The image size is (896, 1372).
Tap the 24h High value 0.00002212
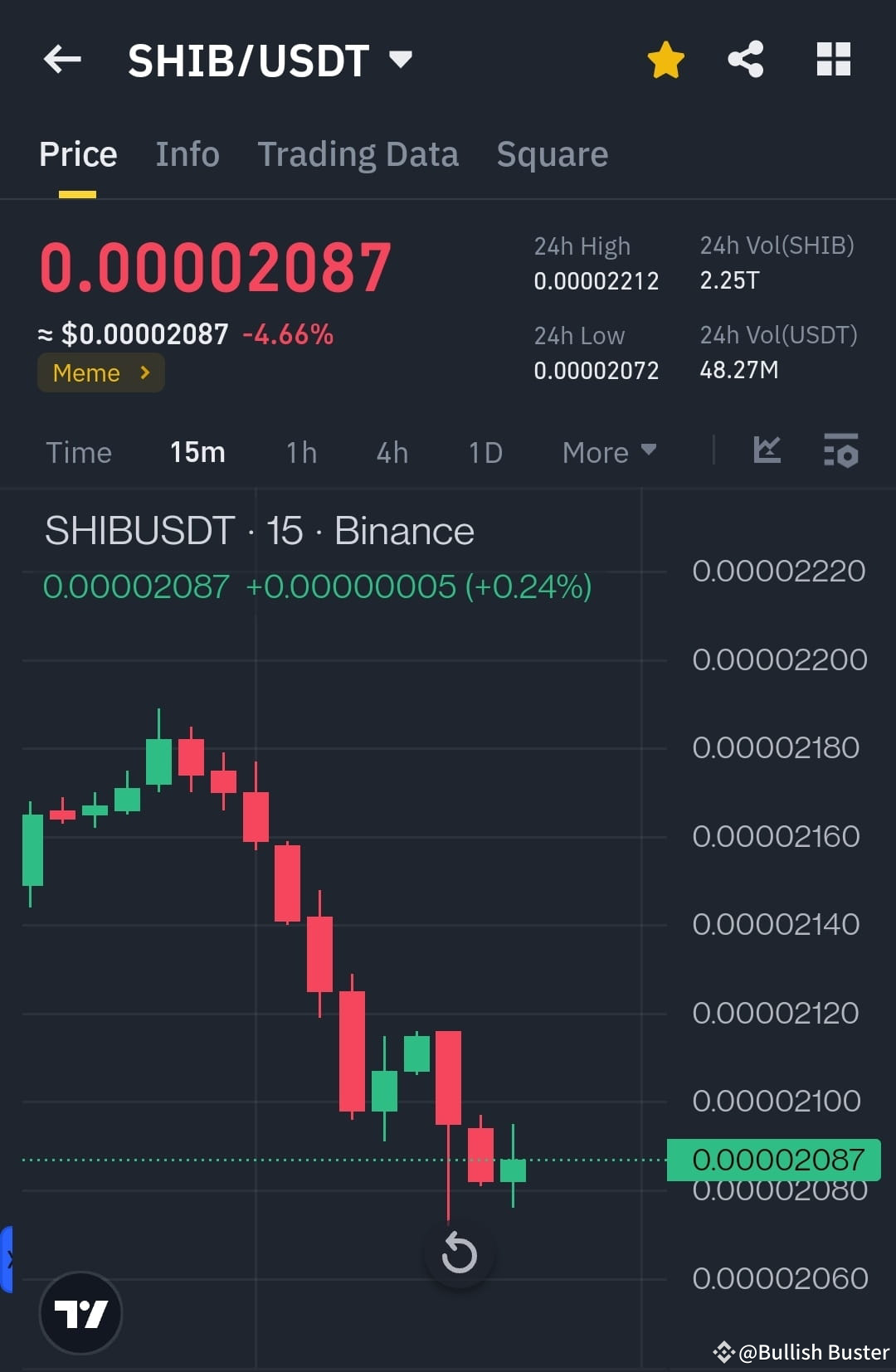[596, 280]
